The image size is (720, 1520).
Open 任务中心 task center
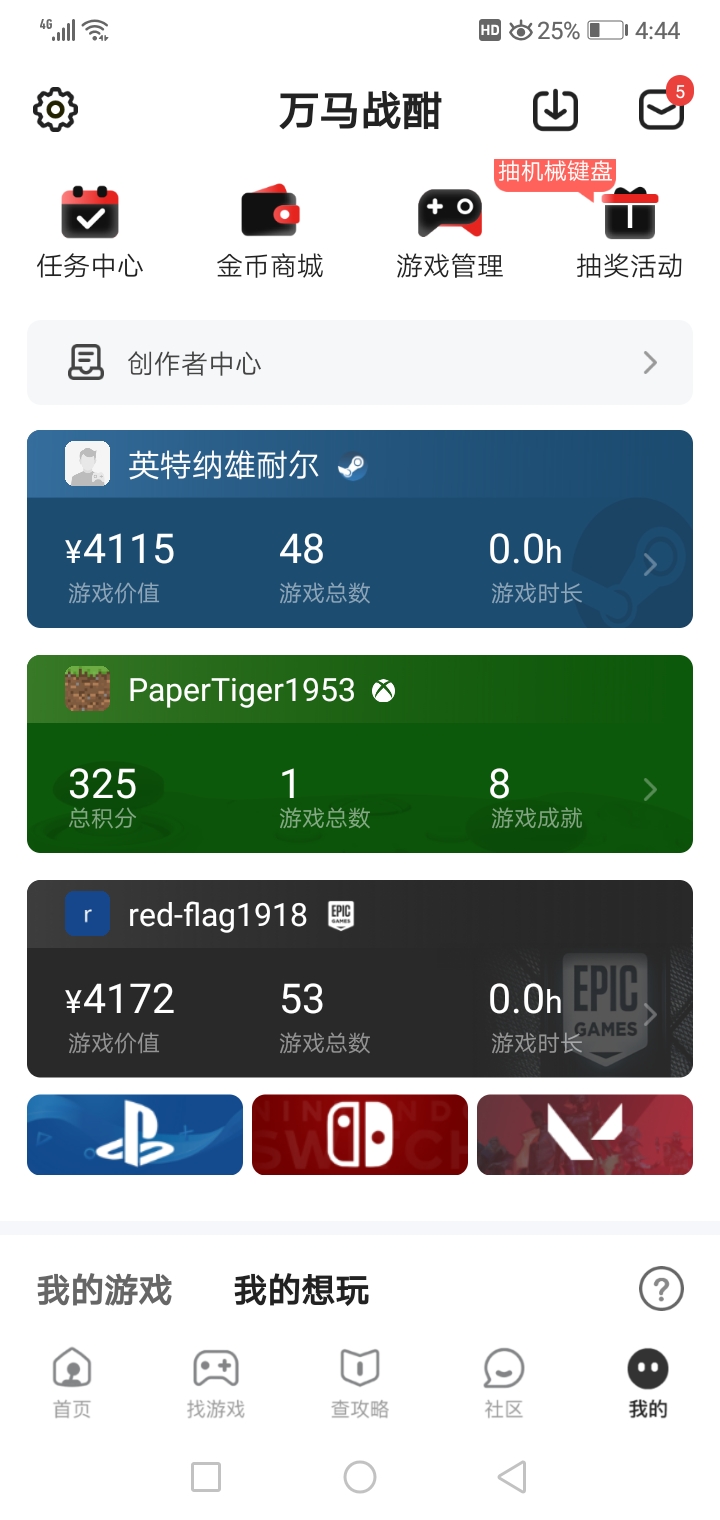click(90, 232)
